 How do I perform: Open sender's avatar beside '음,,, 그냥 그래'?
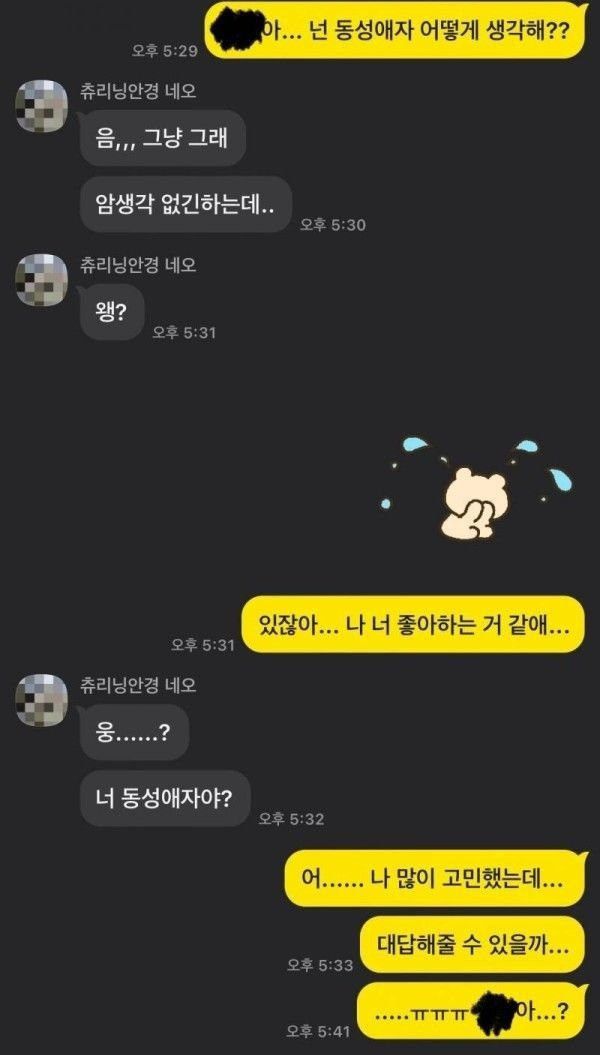tap(41, 107)
